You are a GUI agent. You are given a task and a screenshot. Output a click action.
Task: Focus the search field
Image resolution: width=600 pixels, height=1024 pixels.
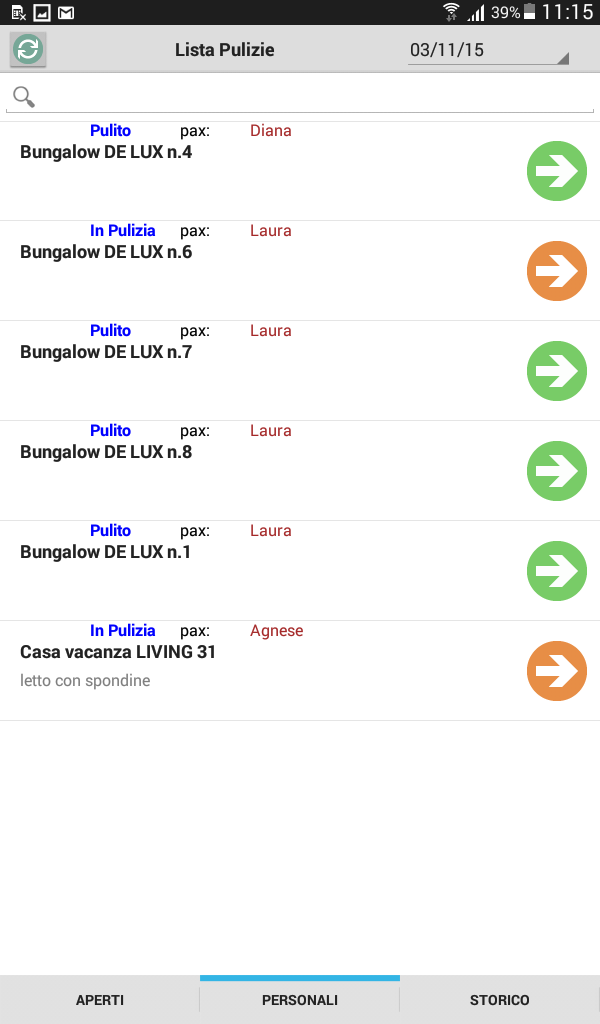300,97
